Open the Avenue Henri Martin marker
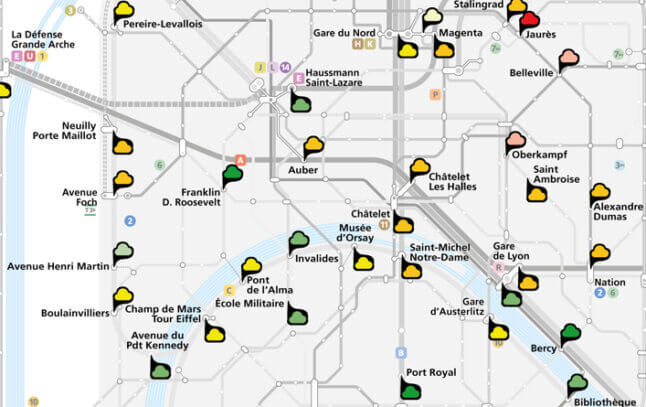The height and width of the screenshot is (407, 646). [122, 250]
